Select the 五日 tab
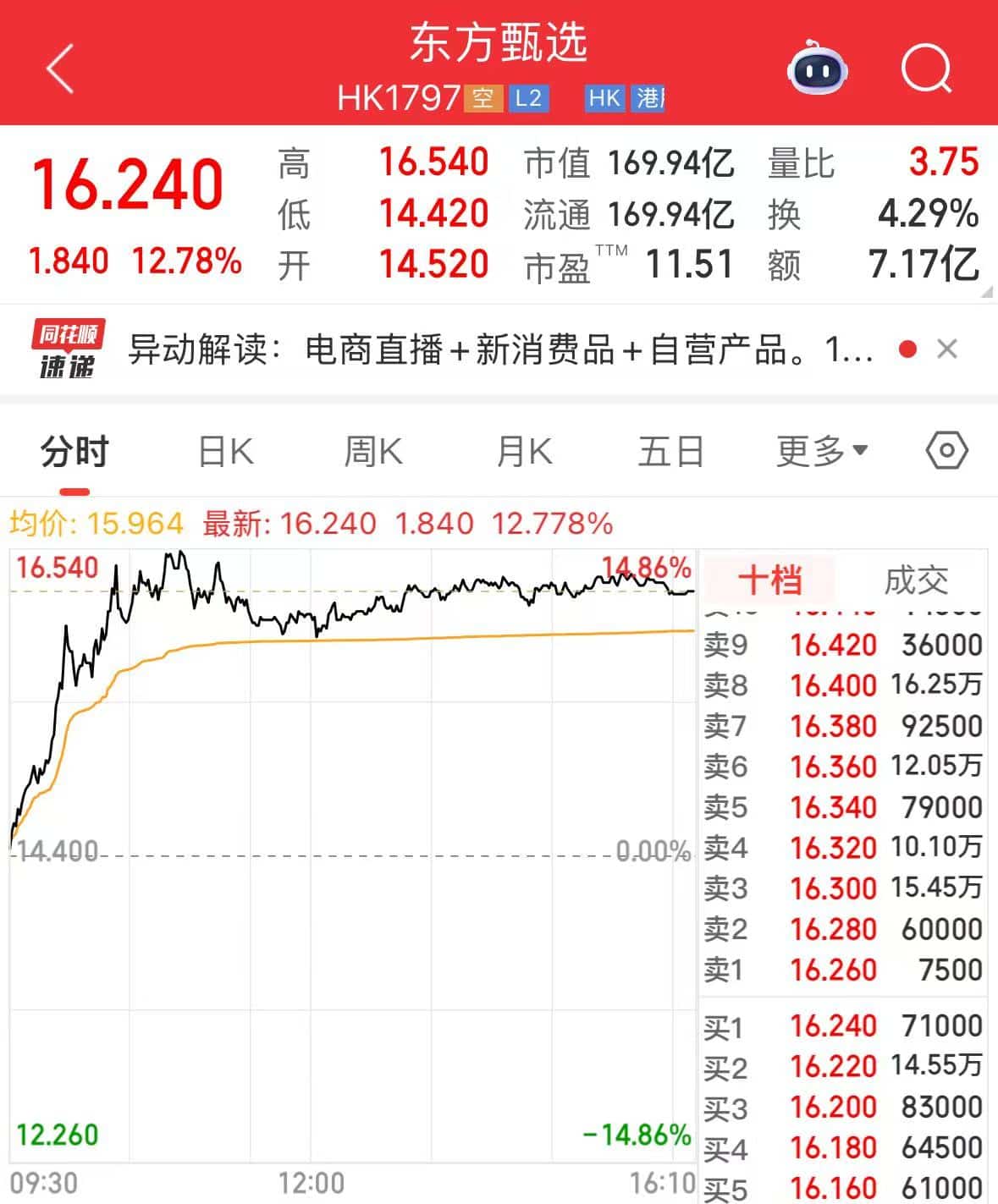Screen dimensions: 998x1204 click(x=670, y=451)
